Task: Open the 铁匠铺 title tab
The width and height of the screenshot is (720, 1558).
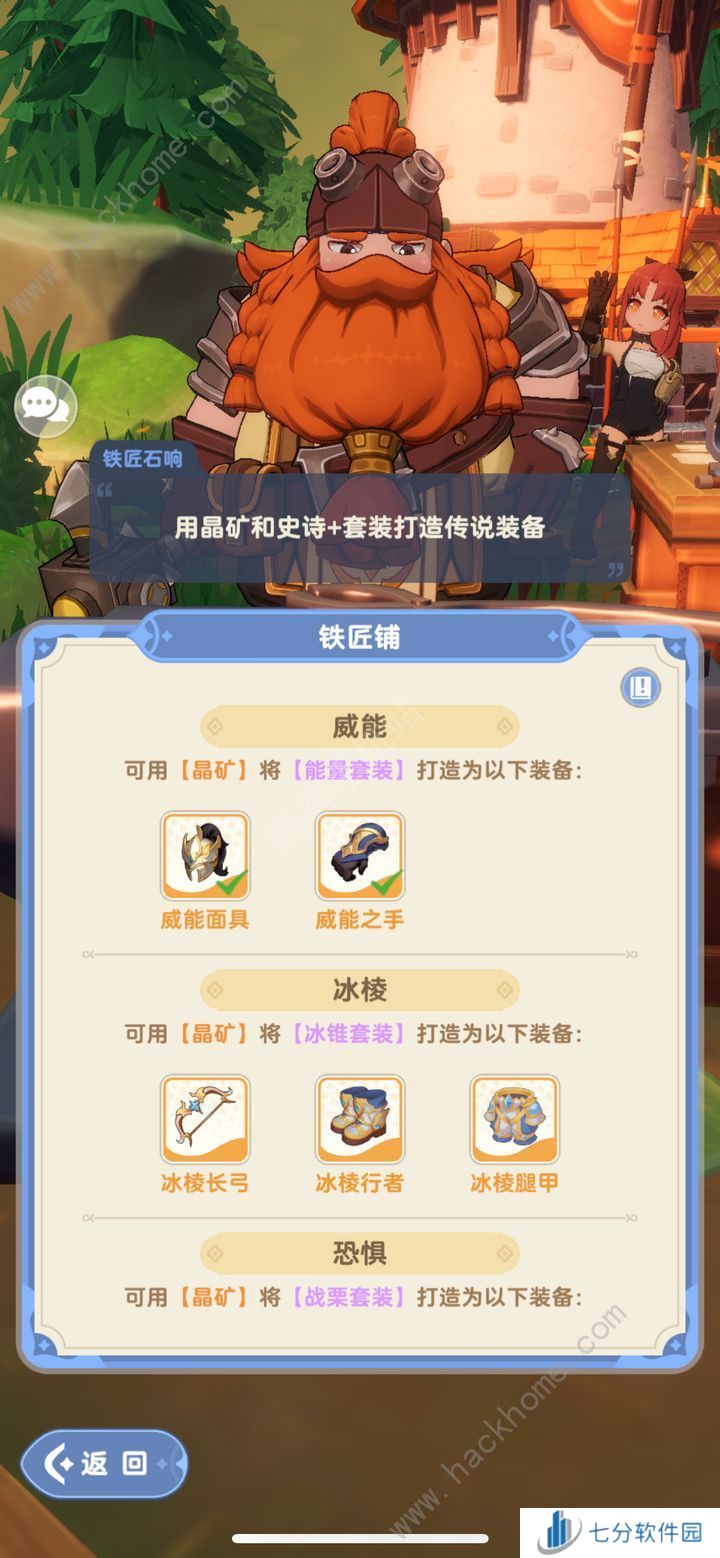Action: [359, 637]
